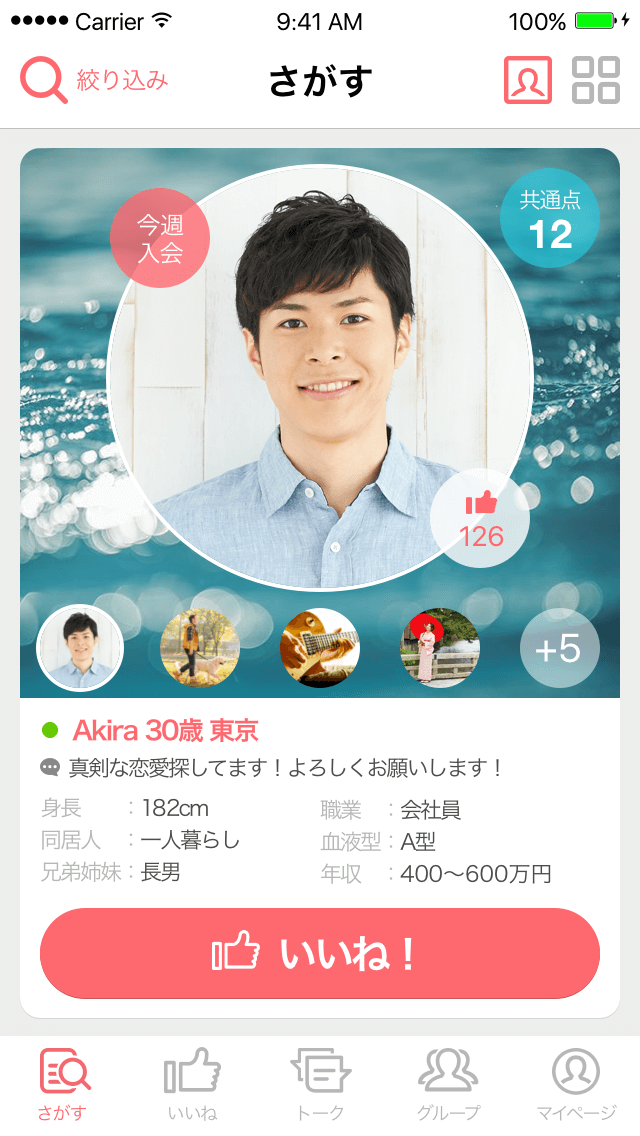Go to the トーク tab
The image size is (640, 1136).
tap(320, 1085)
